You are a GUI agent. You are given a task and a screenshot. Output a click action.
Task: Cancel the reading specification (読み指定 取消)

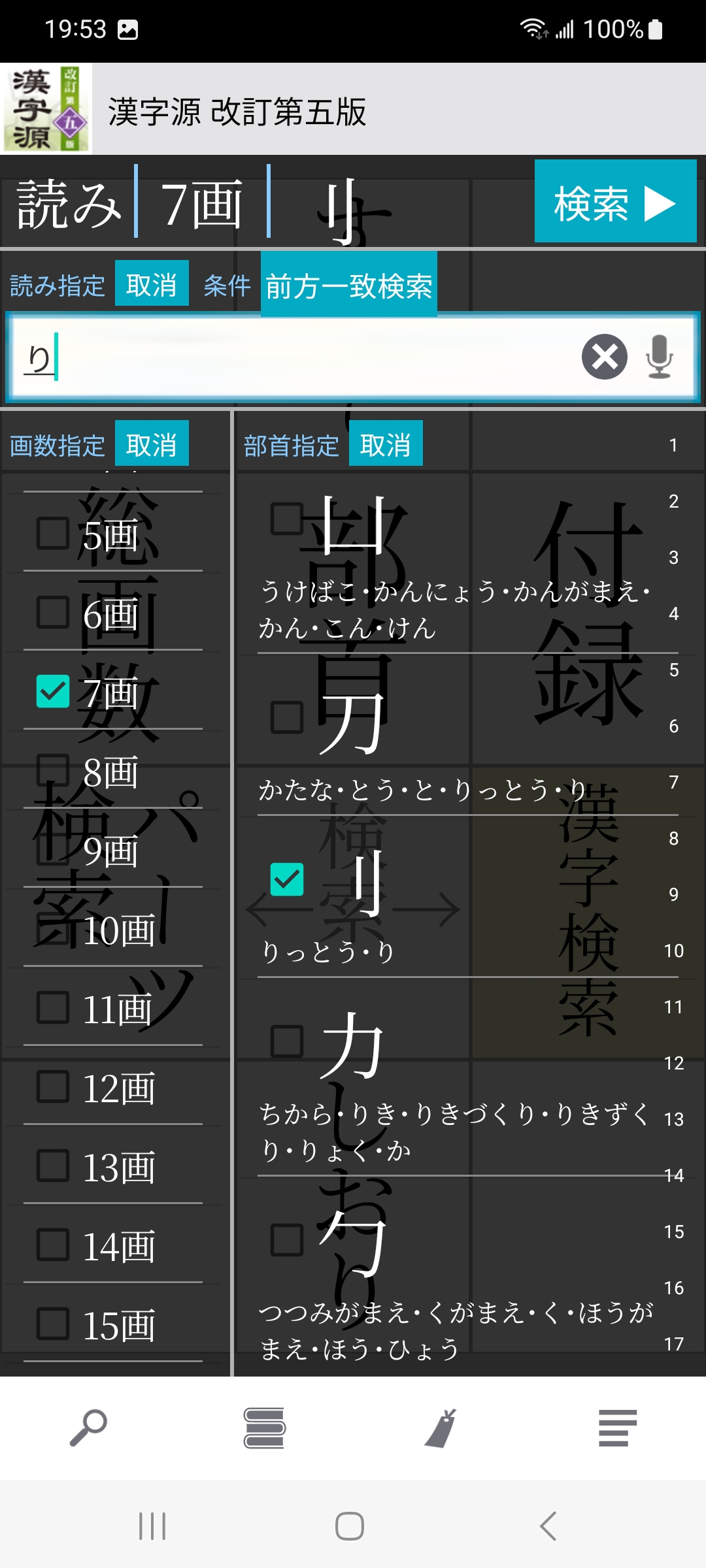coord(152,284)
